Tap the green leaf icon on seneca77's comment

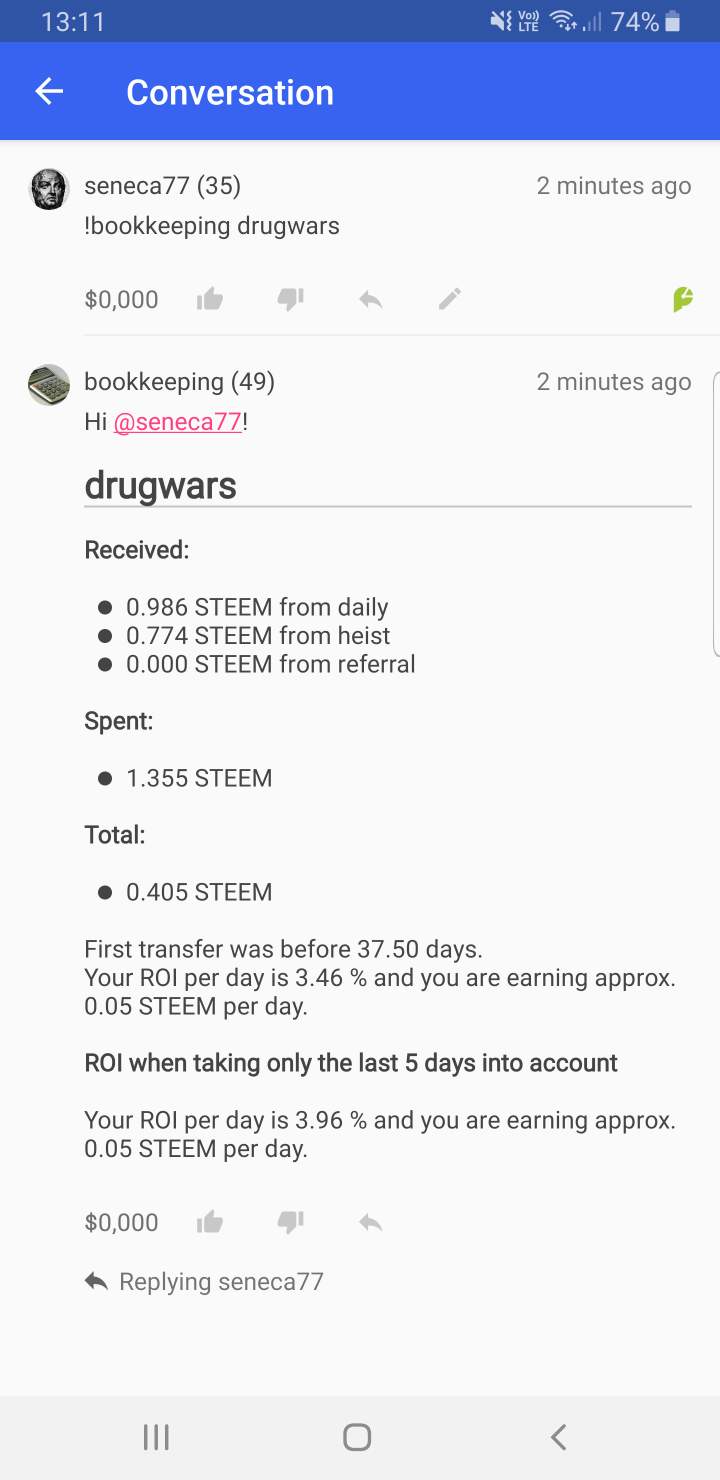[683, 299]
